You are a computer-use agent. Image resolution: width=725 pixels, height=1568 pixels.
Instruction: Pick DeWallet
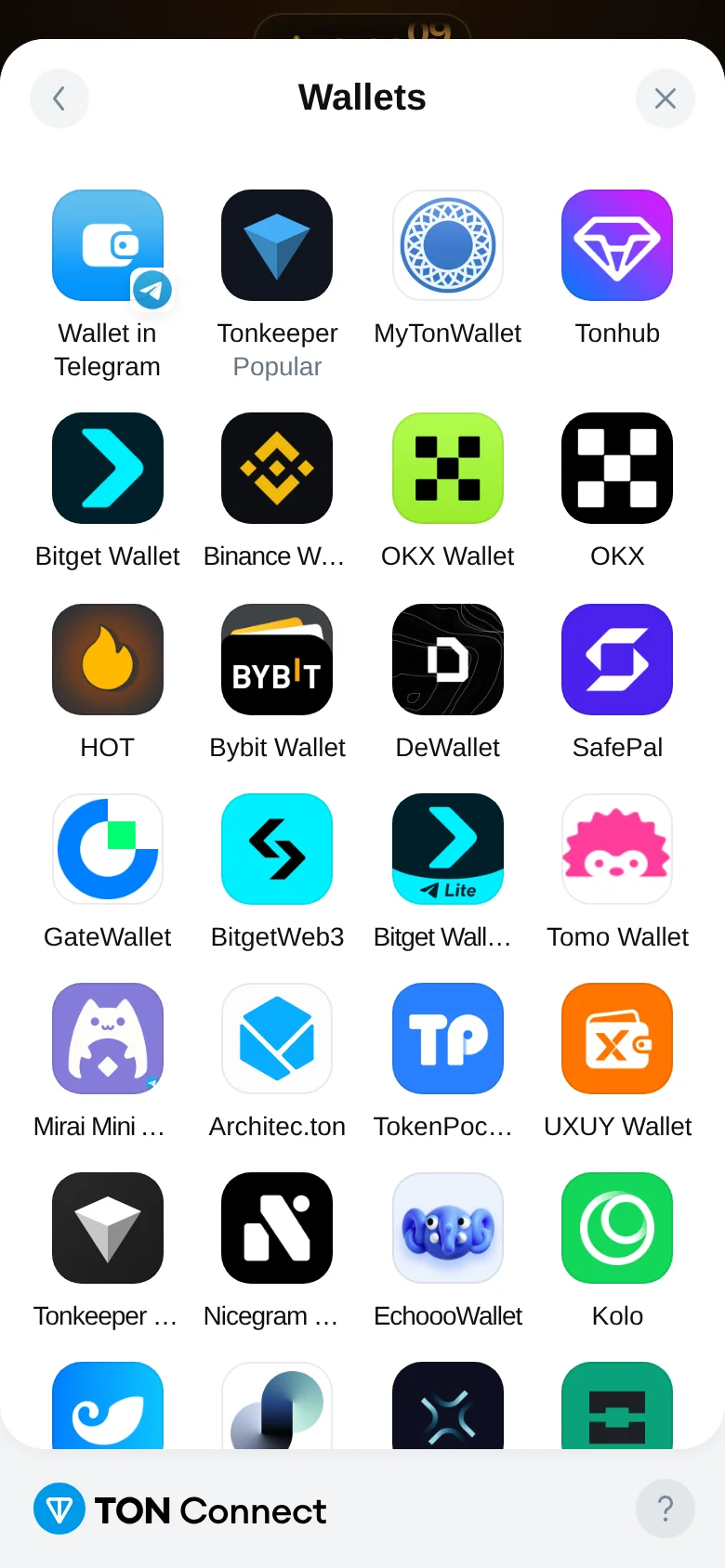(x=448, y=684)
